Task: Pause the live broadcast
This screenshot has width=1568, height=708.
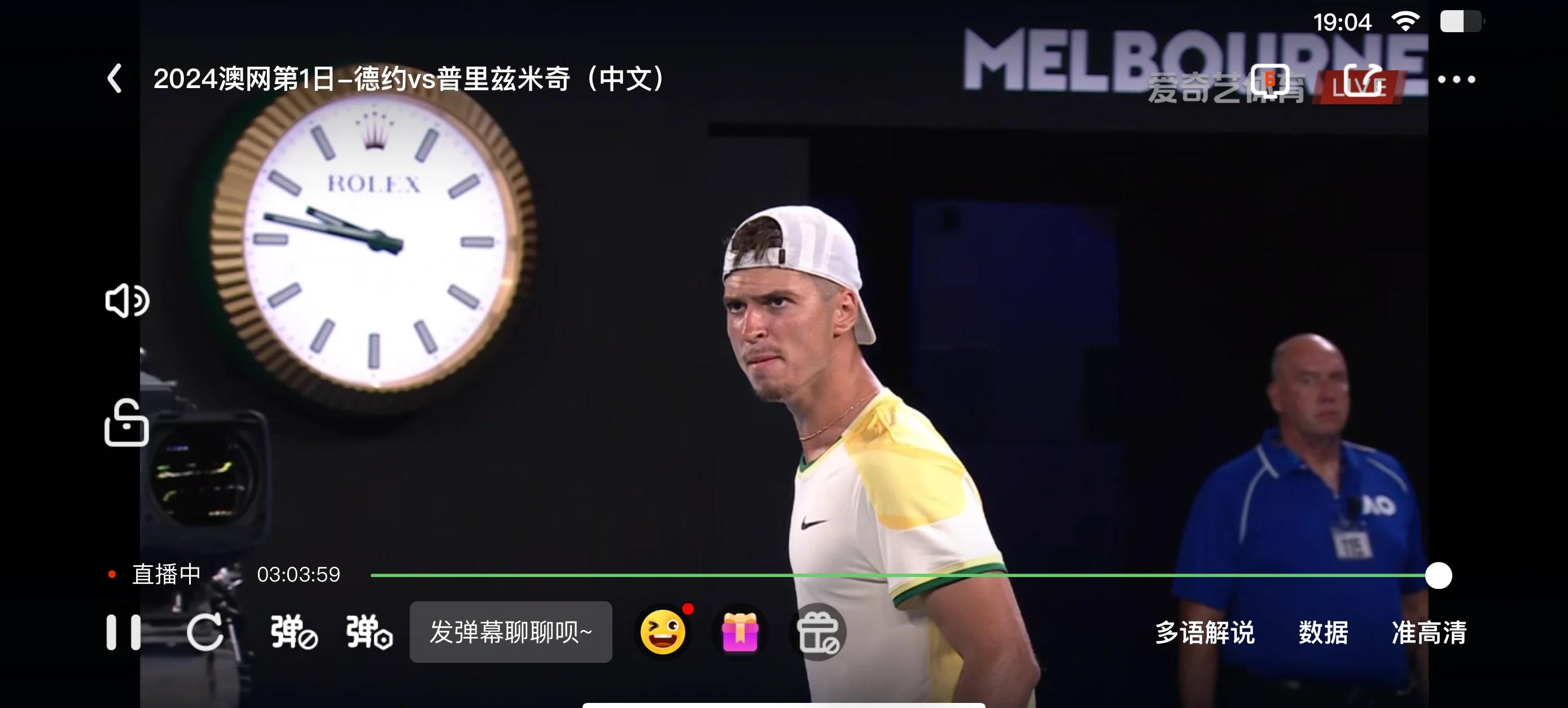Action: (124, 632)
